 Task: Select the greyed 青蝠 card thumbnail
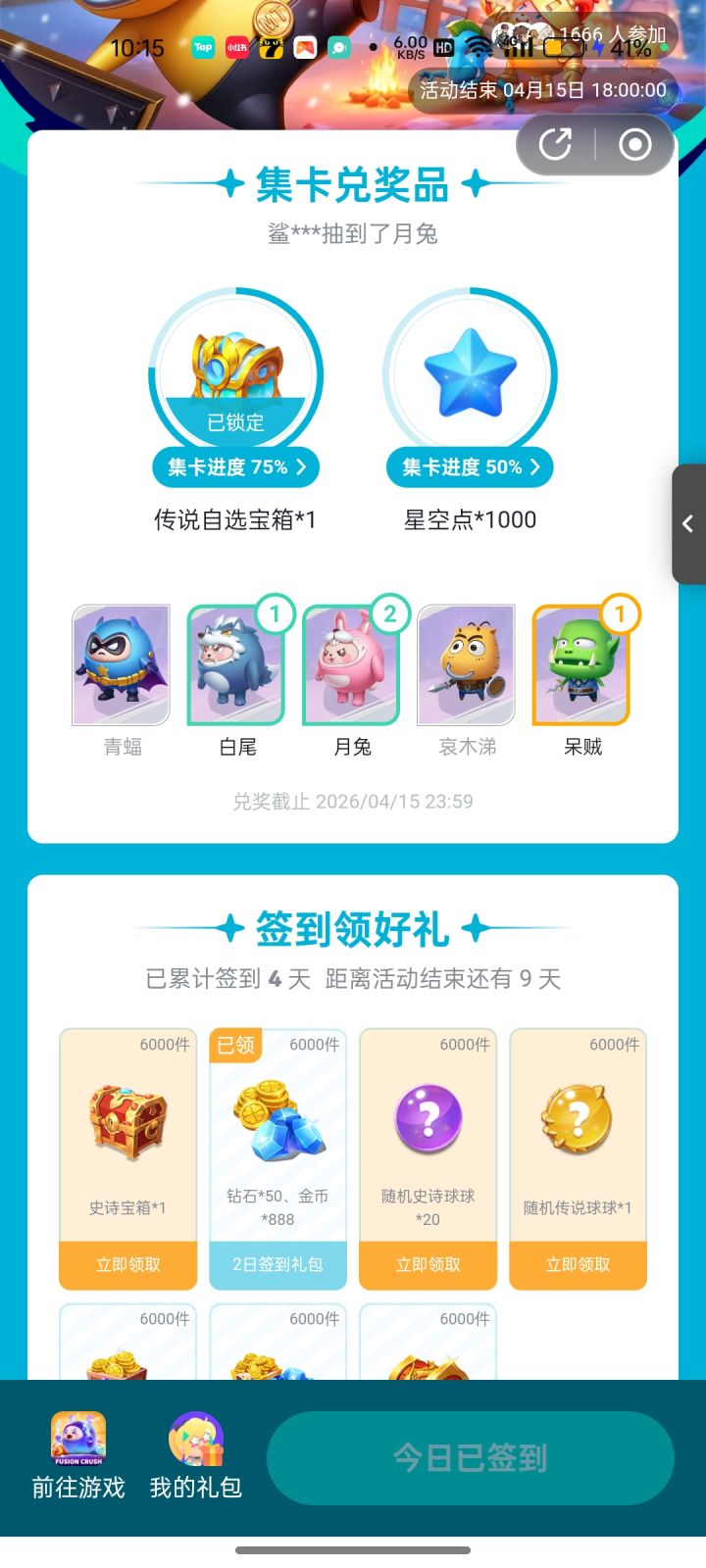tap(120, 664)
